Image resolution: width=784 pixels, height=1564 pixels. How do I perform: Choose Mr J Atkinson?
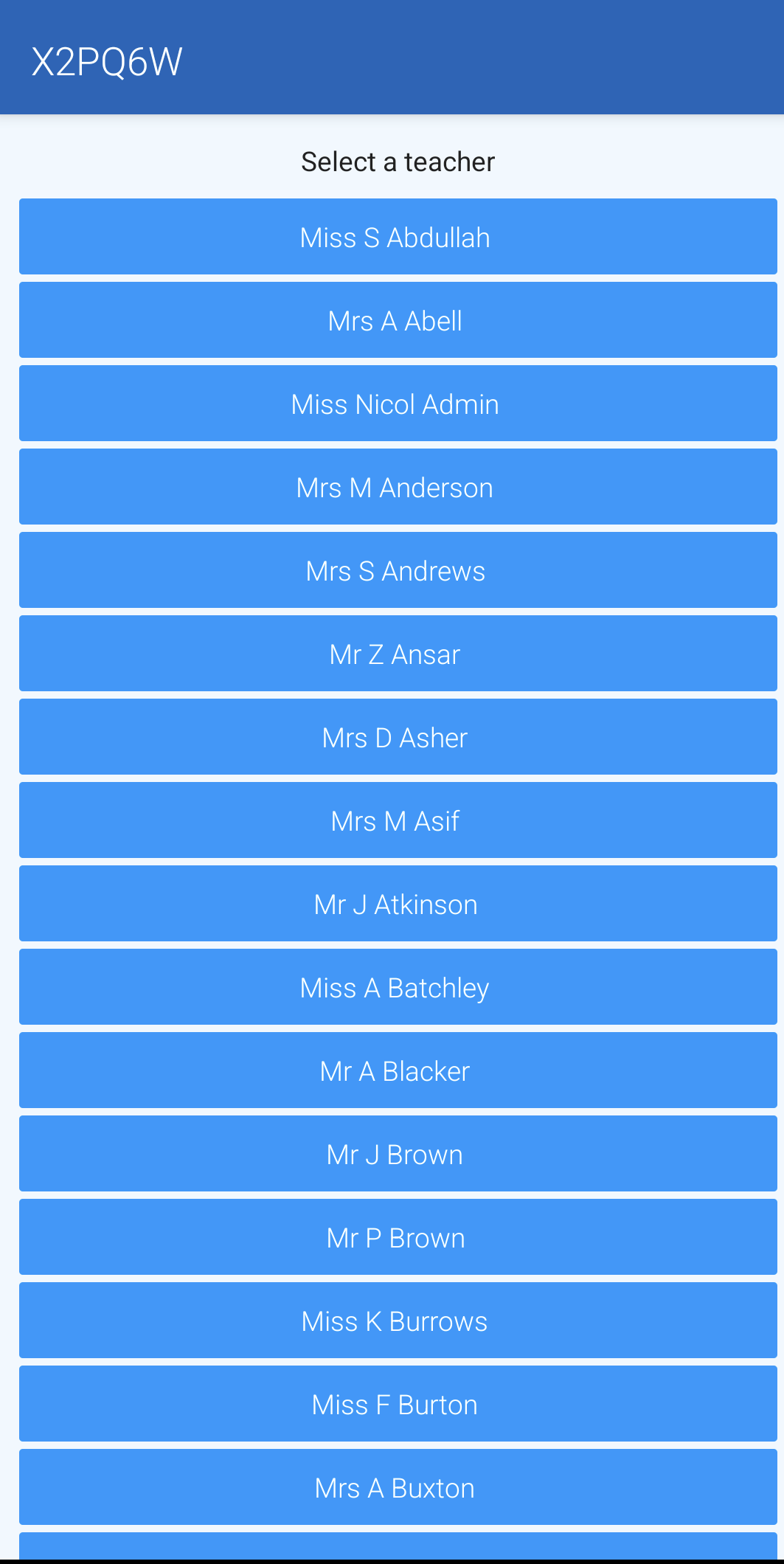pyautogui.click(x=397, y=904)
